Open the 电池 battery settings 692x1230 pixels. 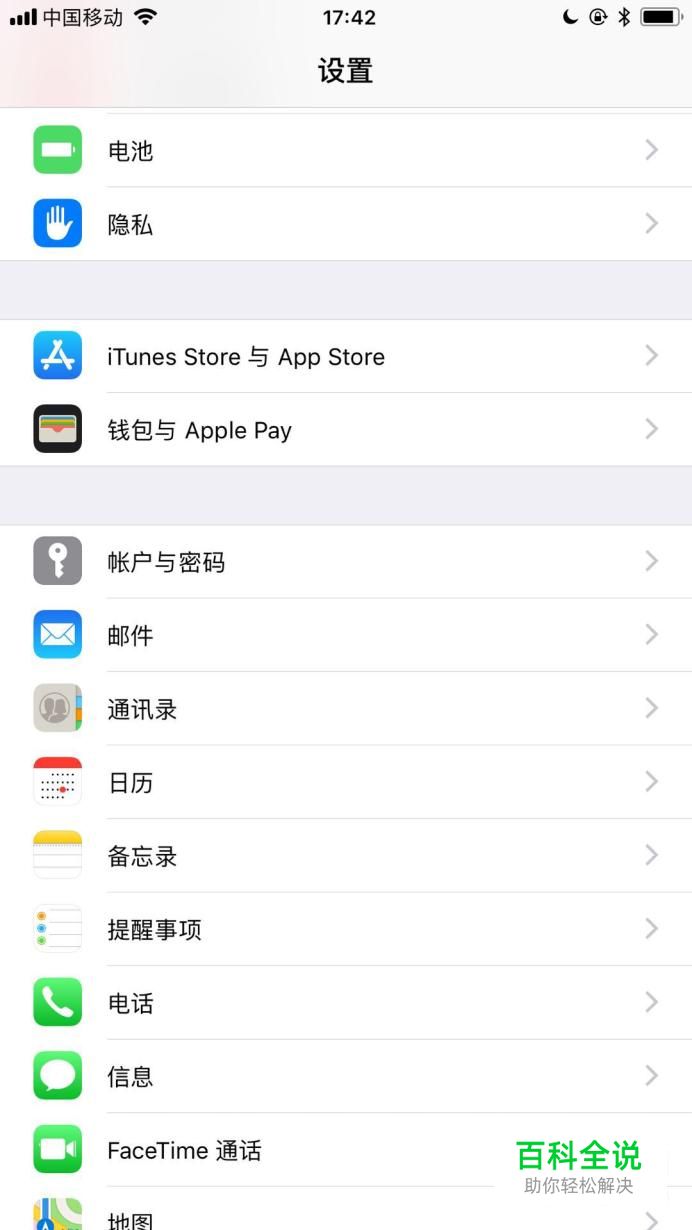pyautogui.click(x=346, y=150)
